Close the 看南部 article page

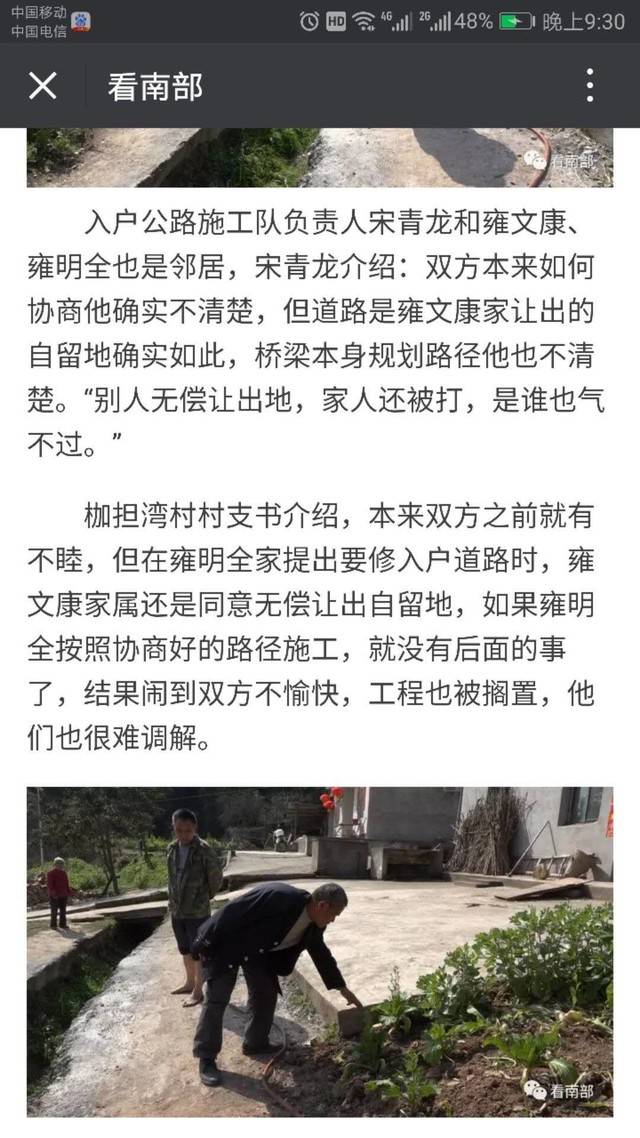(x=42, y=86)
